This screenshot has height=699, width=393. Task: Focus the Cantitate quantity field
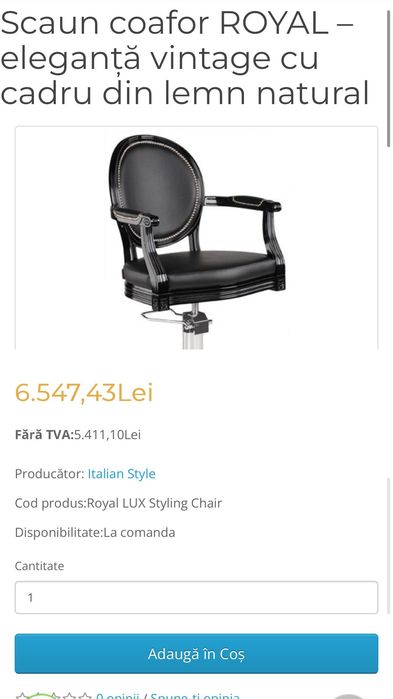196,597
